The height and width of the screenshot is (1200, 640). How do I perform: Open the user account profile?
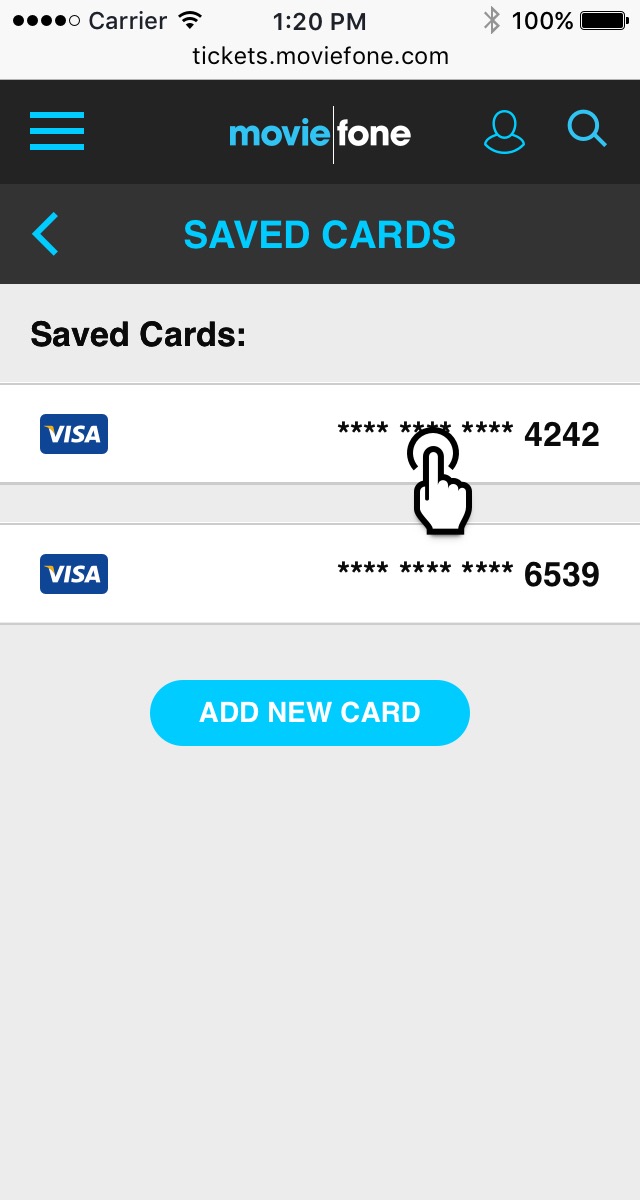[504, 132]
